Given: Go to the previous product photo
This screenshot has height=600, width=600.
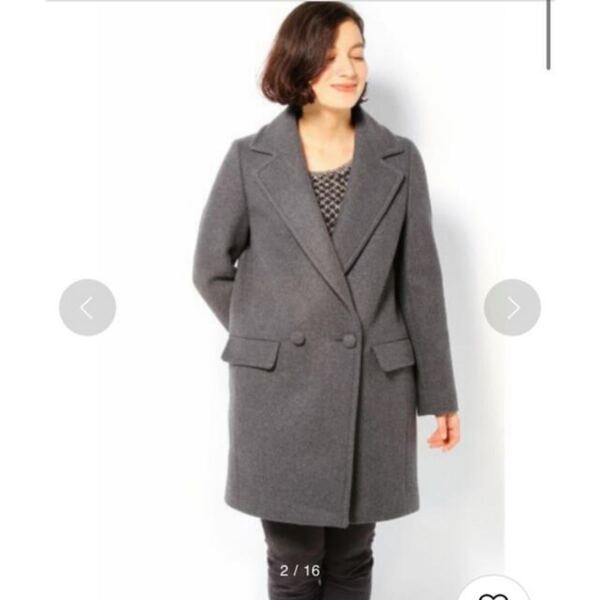Looking at the screenshot, I should click(x=87, y=307).
